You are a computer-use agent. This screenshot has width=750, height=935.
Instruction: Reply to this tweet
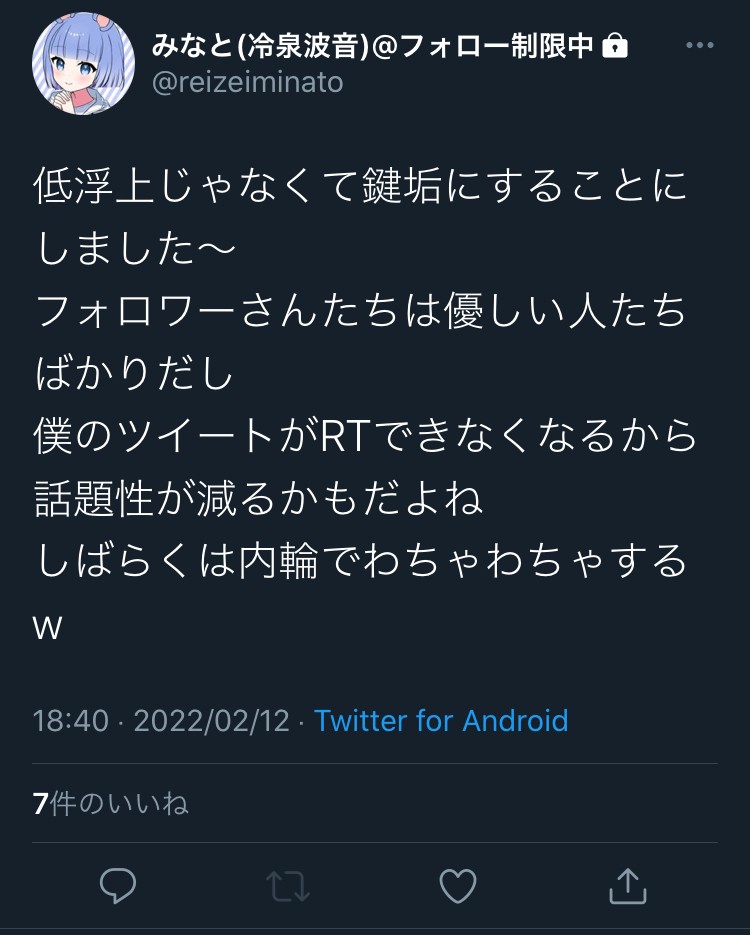click(x=118, y=885)
